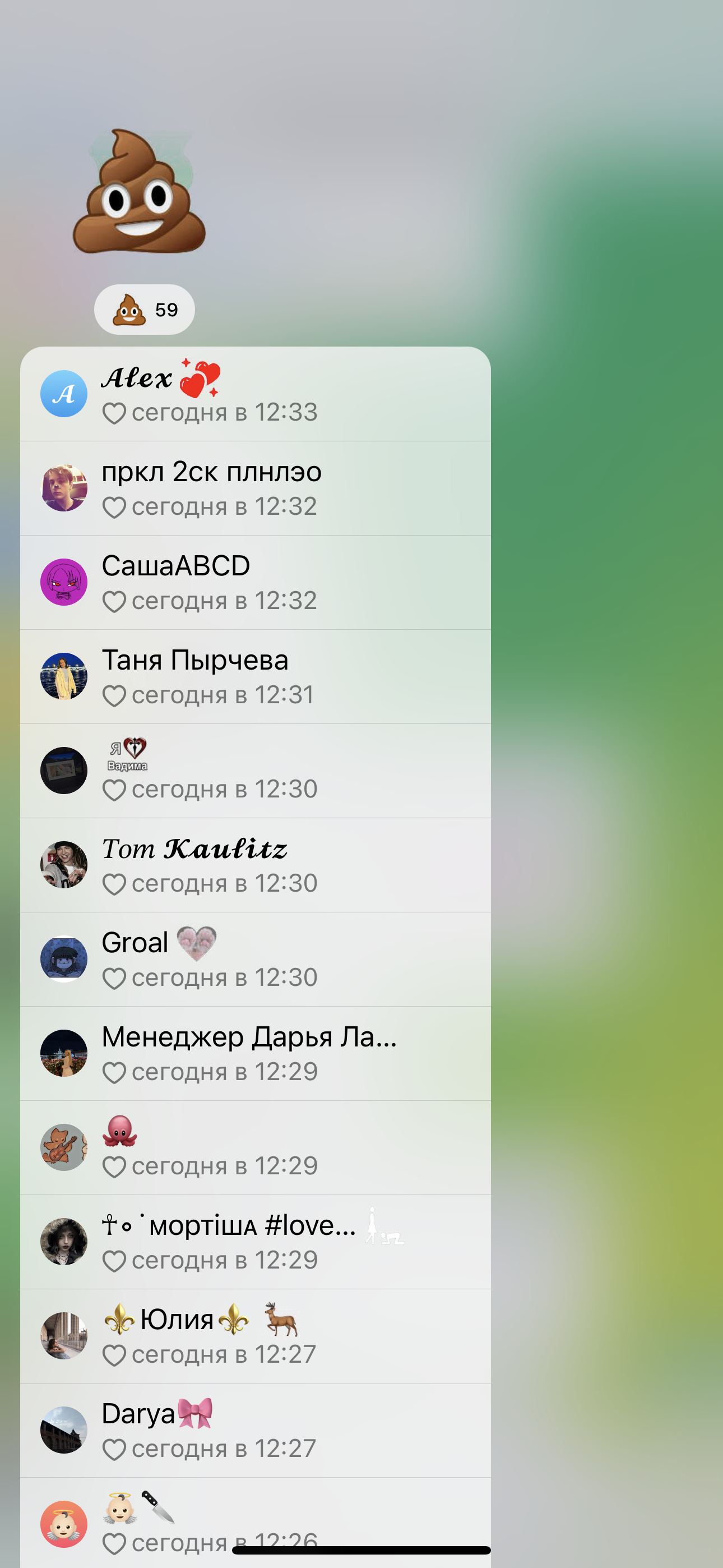
Task: Open Groal's profile row
Action: (255, 960)
